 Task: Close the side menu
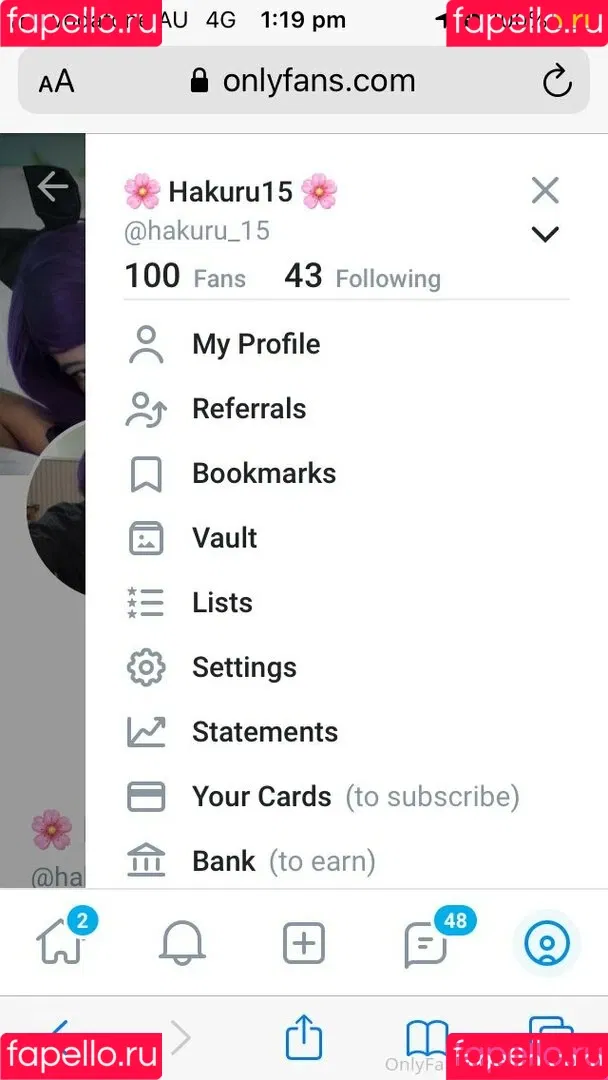[545, 190]
